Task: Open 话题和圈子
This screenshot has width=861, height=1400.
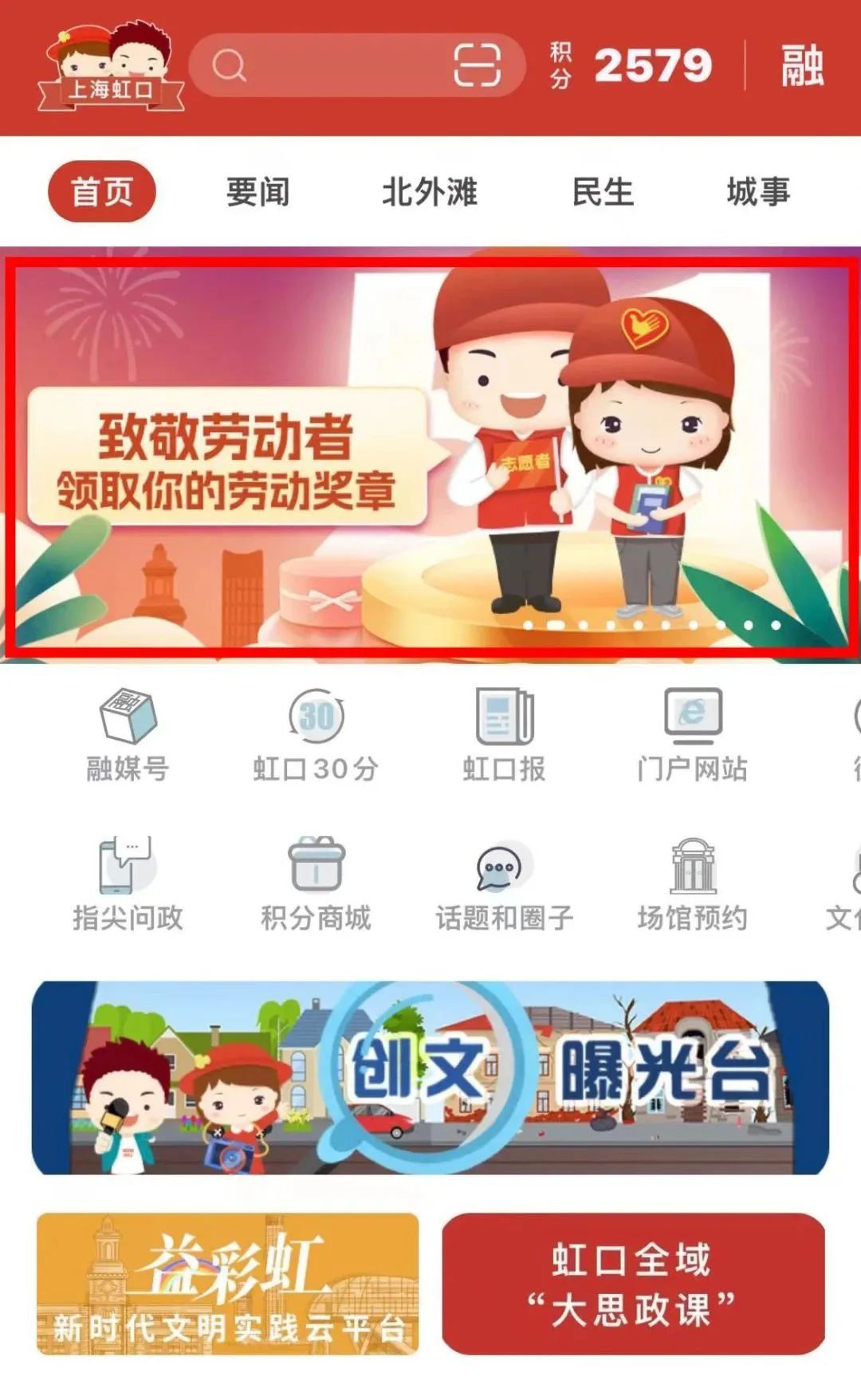Action: click(x=504, y=883)
